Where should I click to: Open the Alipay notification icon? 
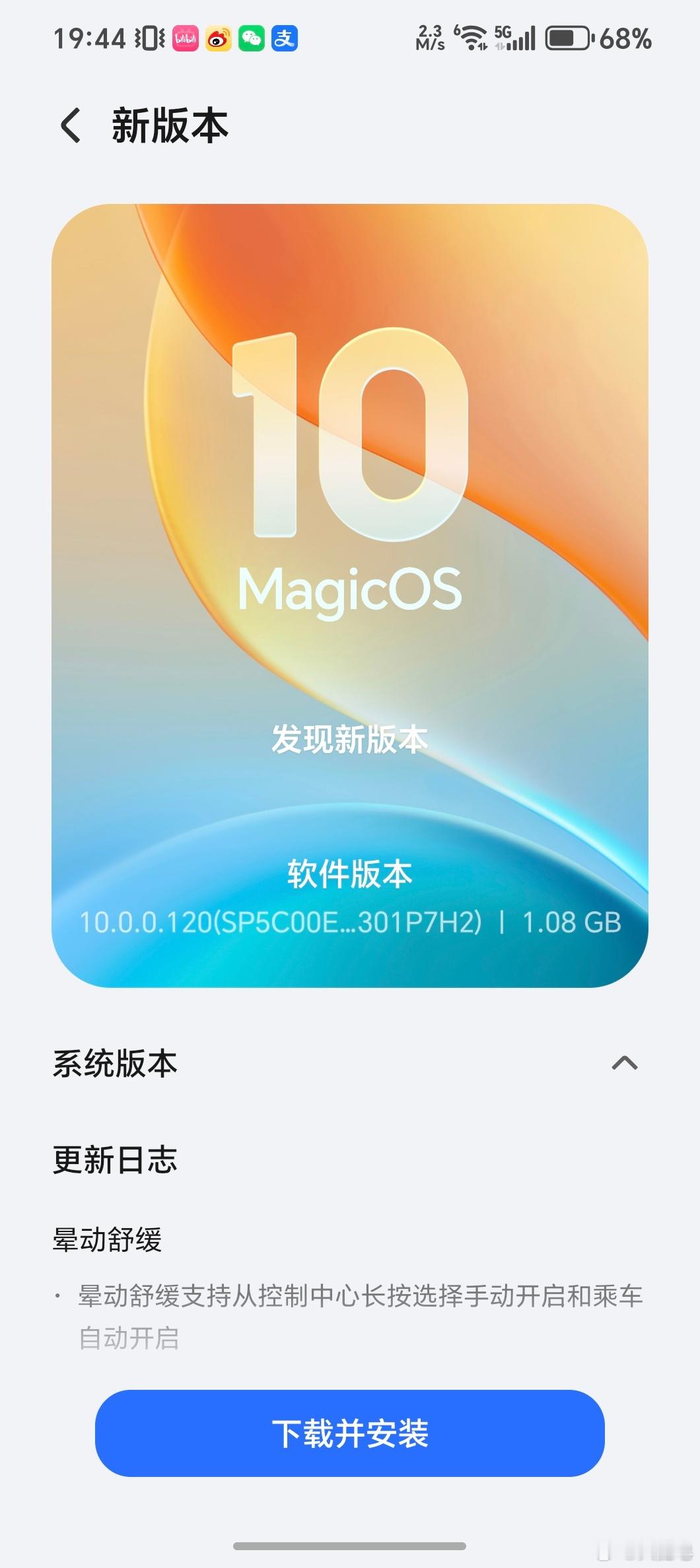pos(284,38)
